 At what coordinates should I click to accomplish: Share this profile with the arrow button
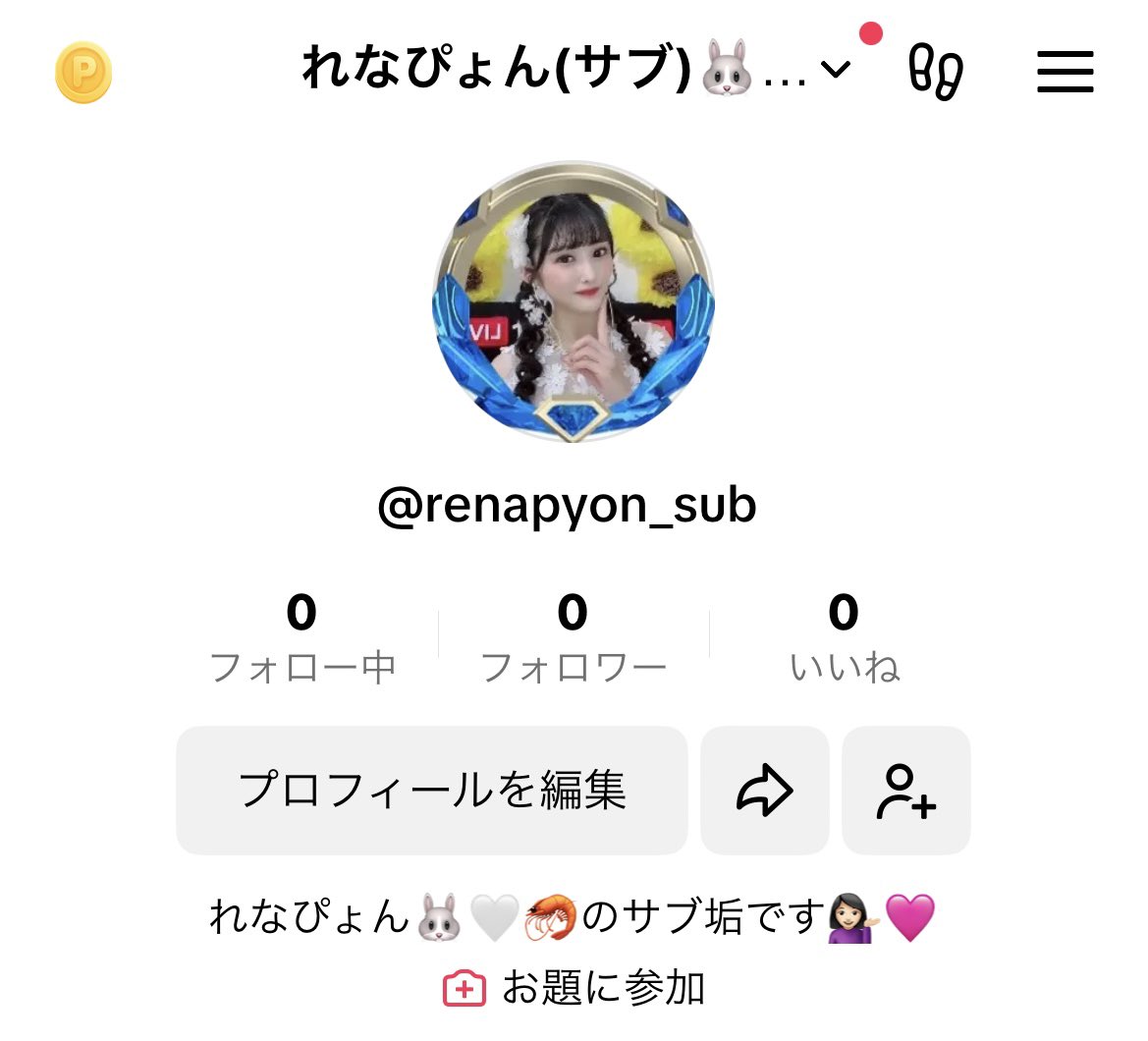click(765, 791)
